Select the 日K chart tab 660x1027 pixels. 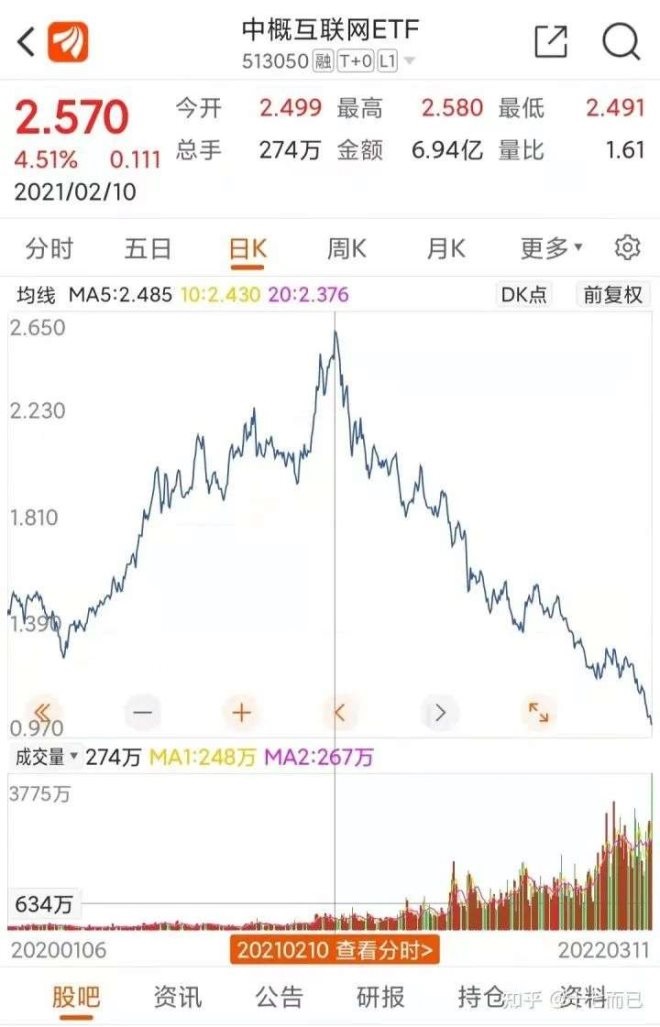click(x=247, y=248)
